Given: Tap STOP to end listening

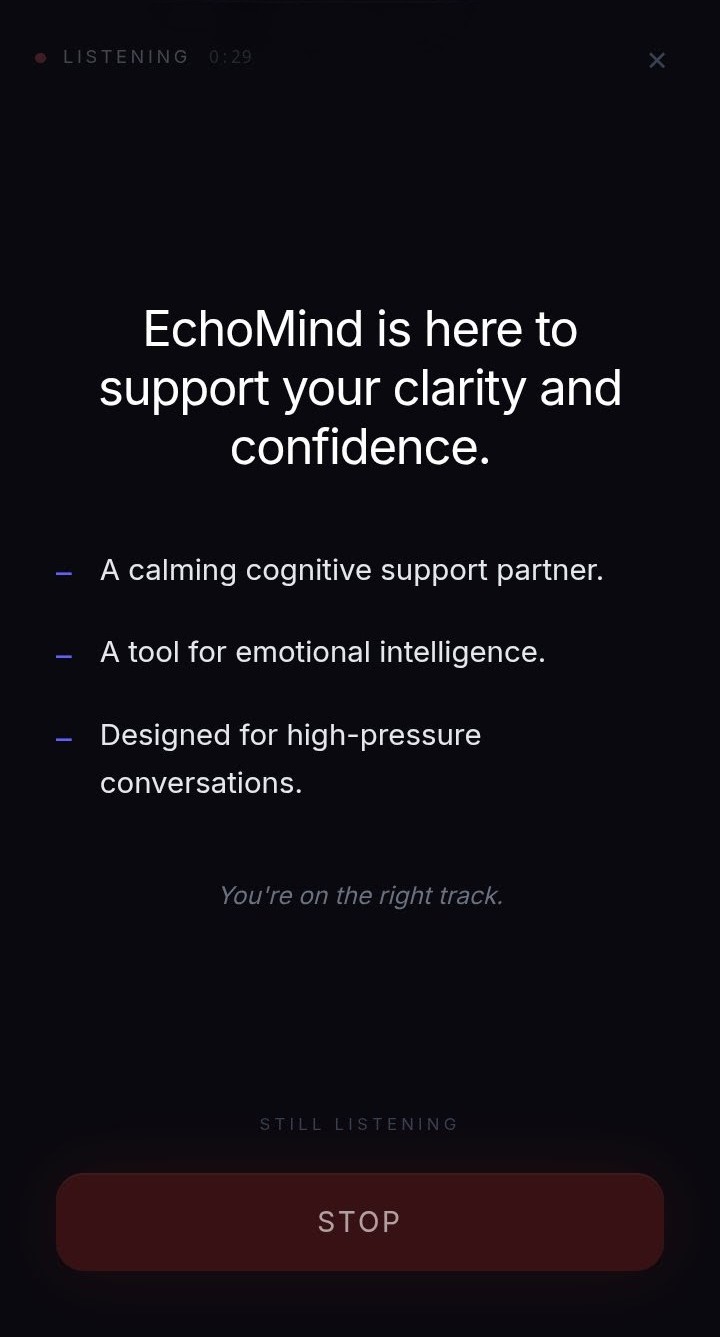Looking at the screenshot, I should [x=360, y=1222].
